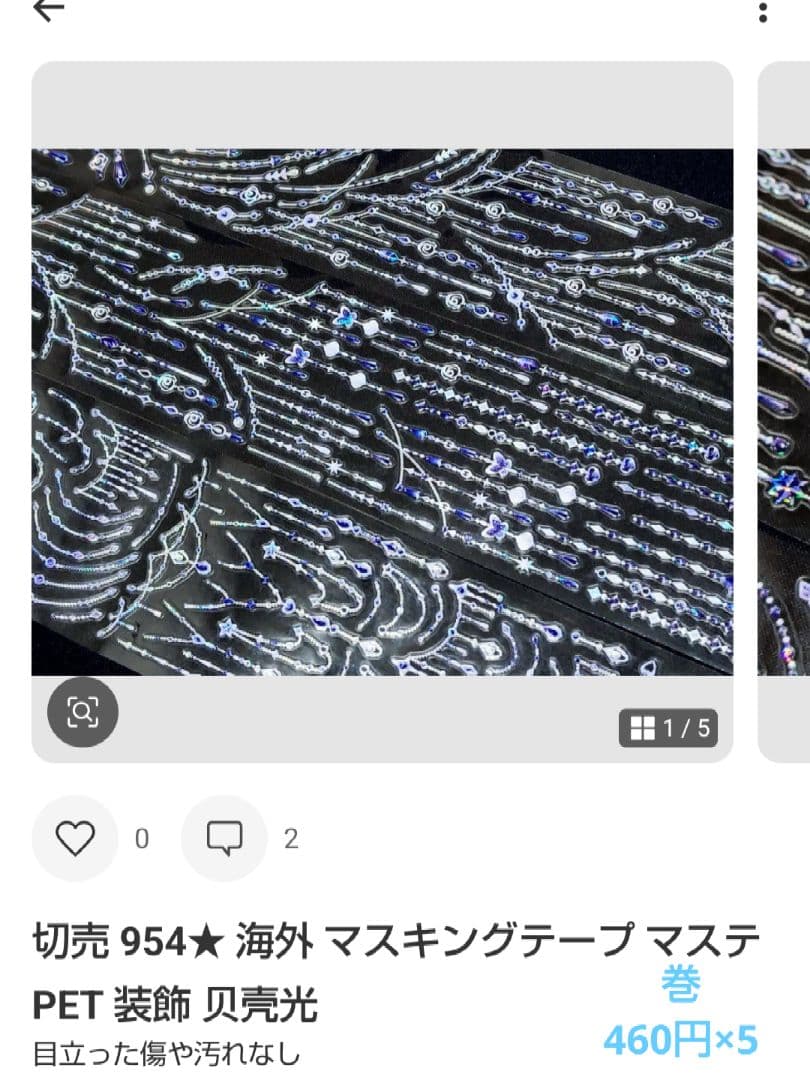View the next product photo on the right
This screenshot has height=1080, width=810.
pyautogui.click(x=785, y=411)
